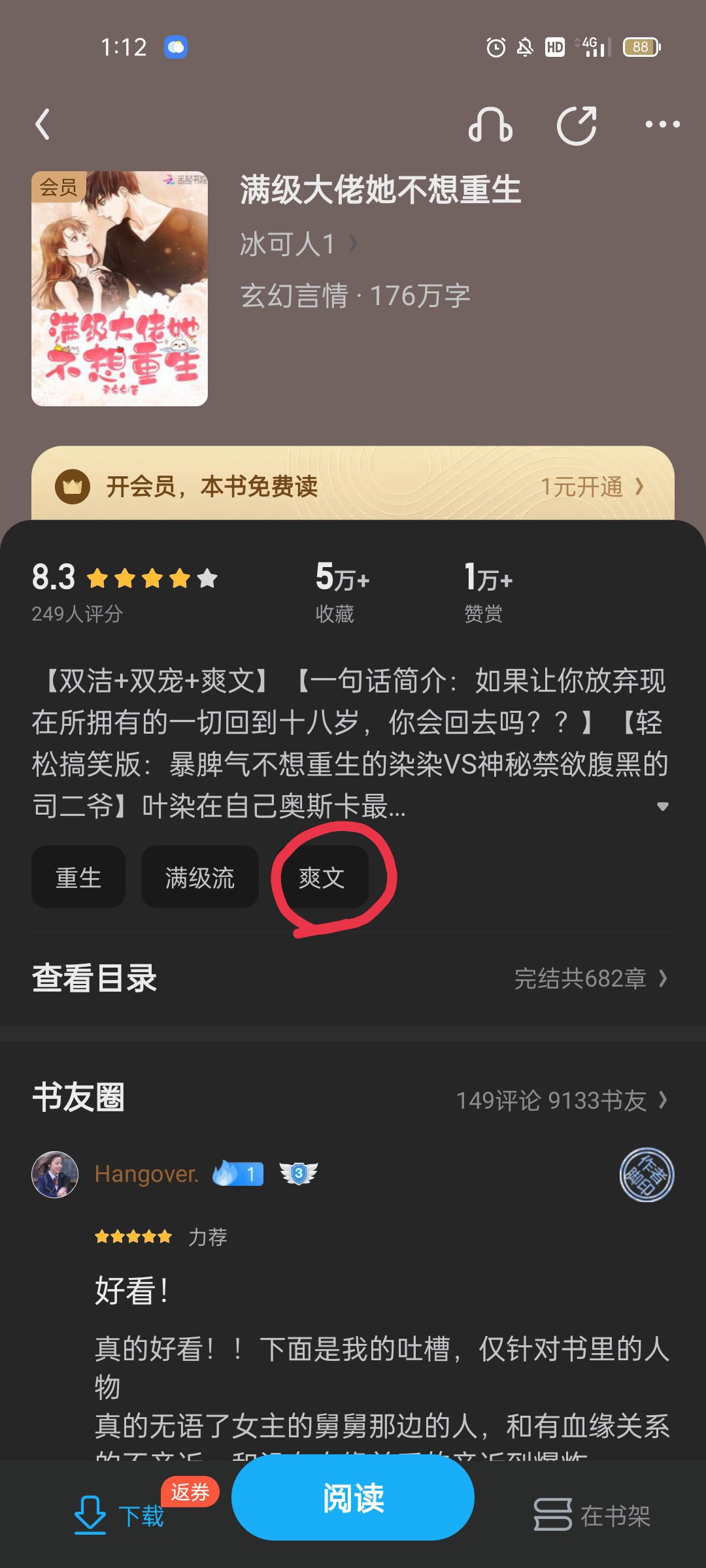Go back using the top-left arrow
The image size is (706, 1568).
pyautogui.click(x=42, y=124)
